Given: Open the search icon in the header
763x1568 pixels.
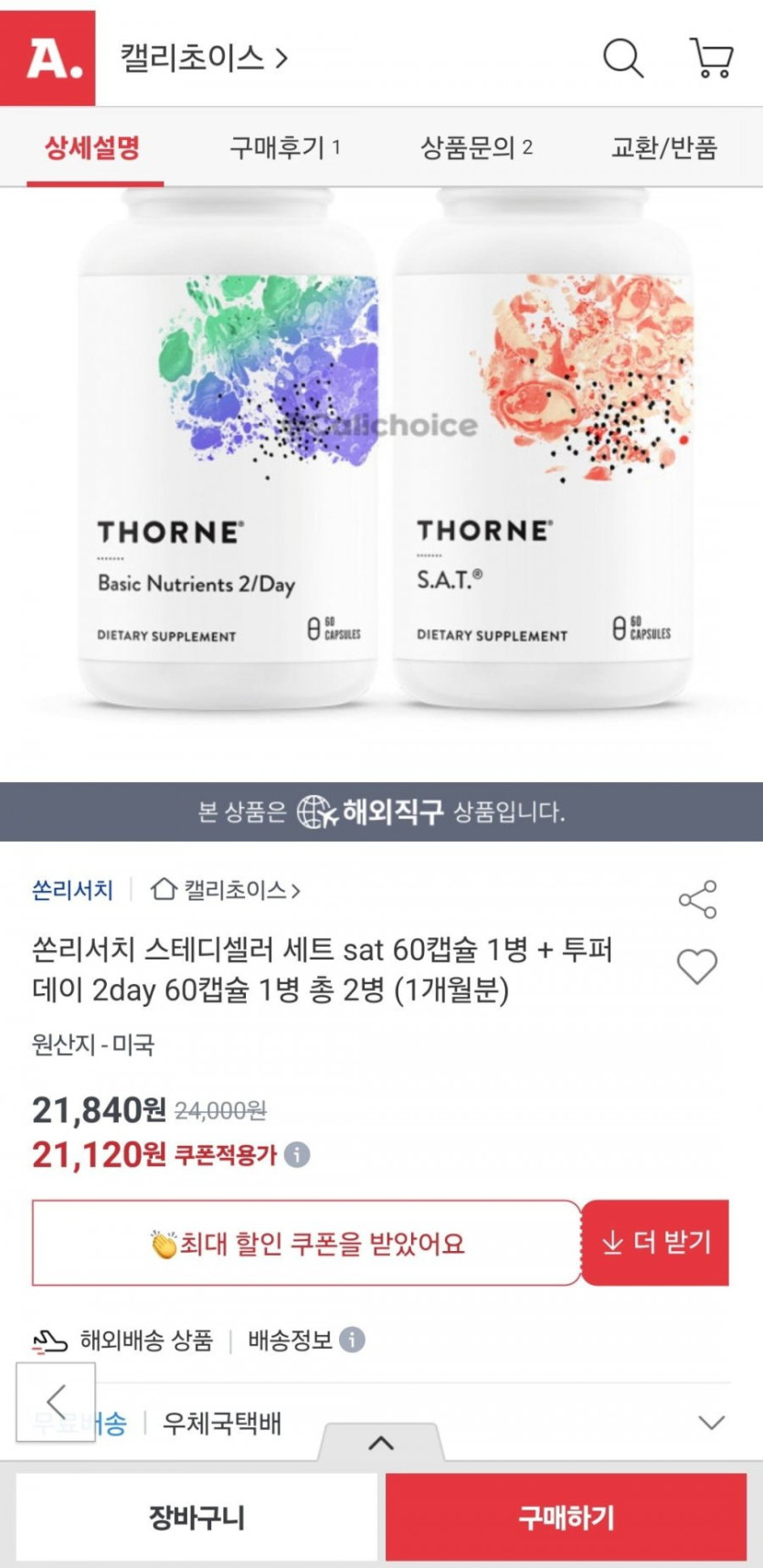Looking at the screenshot, I should (623, 58).
